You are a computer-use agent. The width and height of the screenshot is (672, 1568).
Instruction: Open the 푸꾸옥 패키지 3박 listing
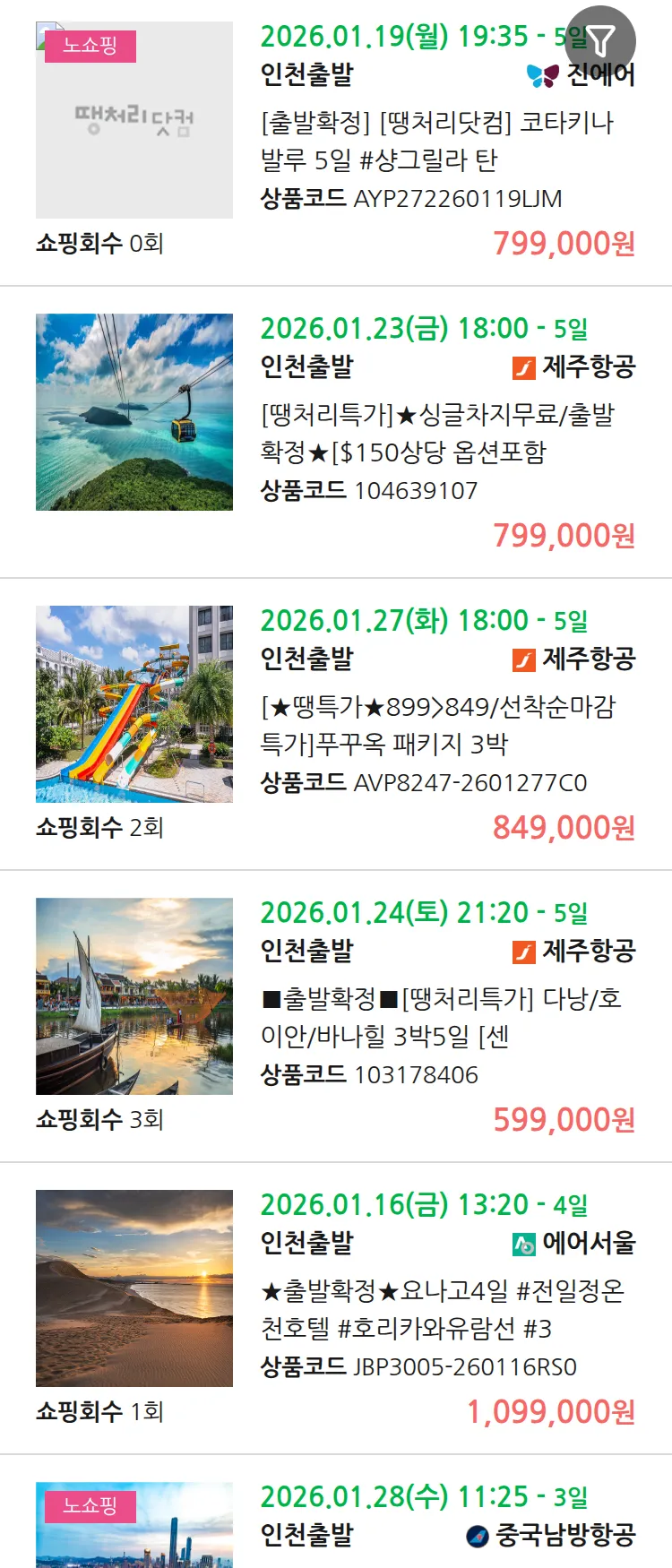[437, 725]
